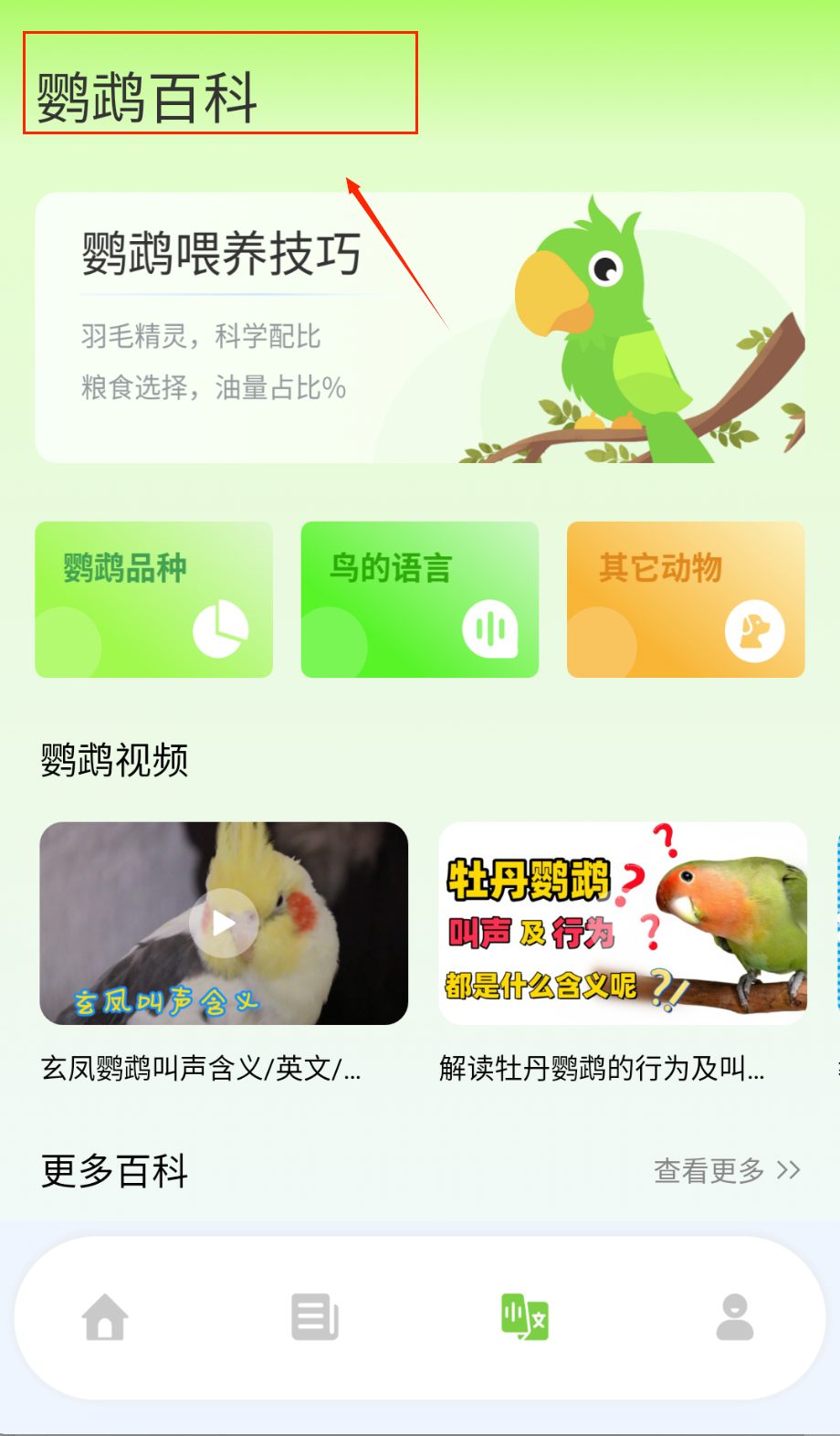The height and width of the screenshot is (1436, 840).
Task: Play the 玄凤鹦鹉叫声含义 video
Action: (224, 924)
